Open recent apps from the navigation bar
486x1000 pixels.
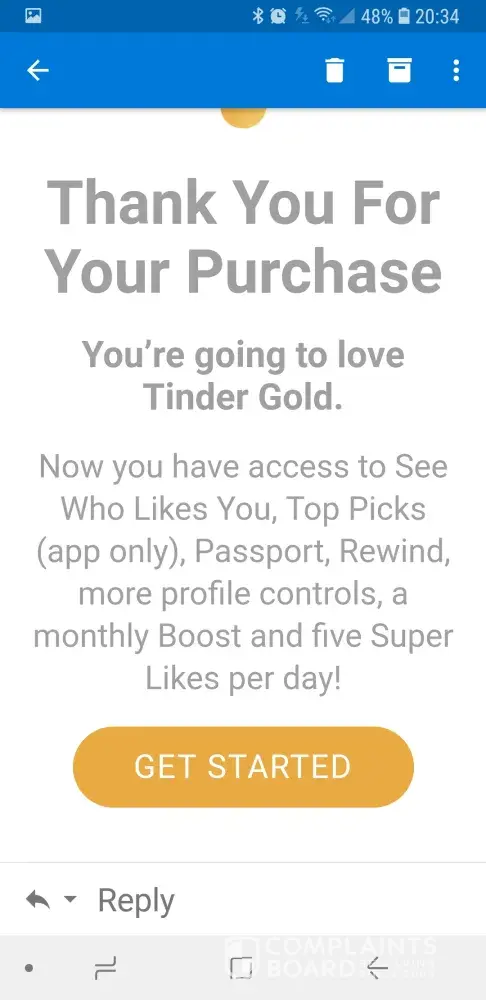(x=105, y=969)
